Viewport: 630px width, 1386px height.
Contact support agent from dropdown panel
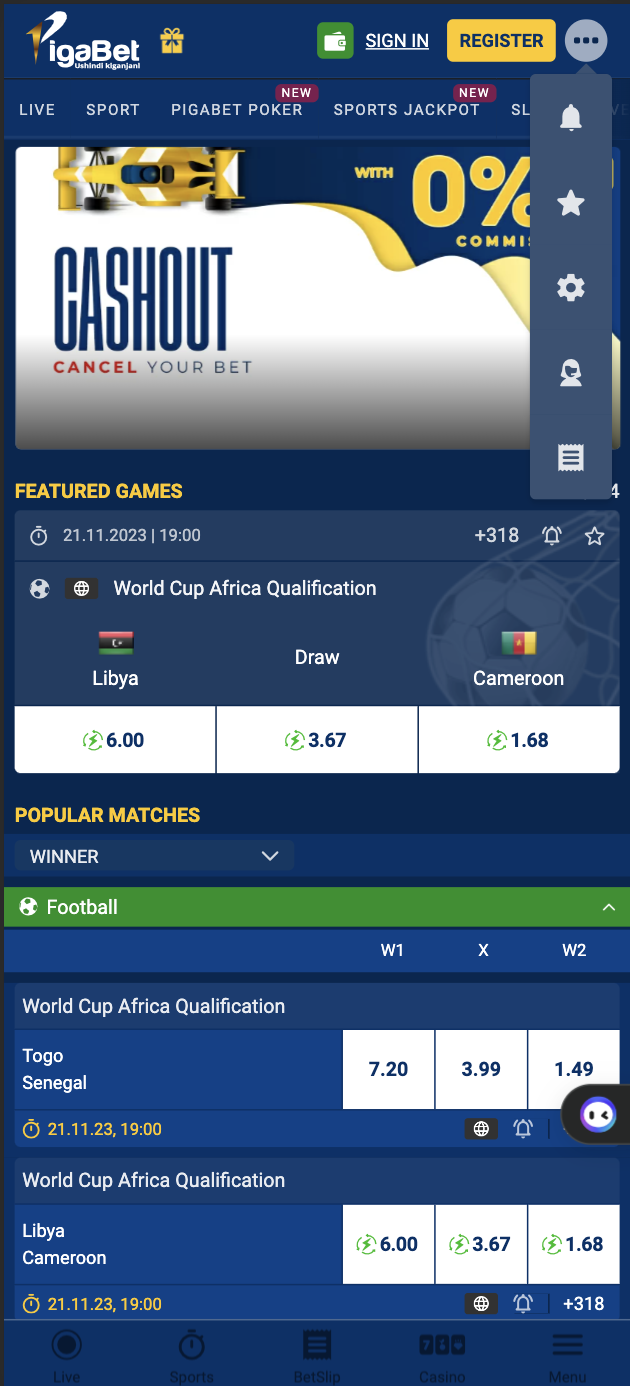571,373
